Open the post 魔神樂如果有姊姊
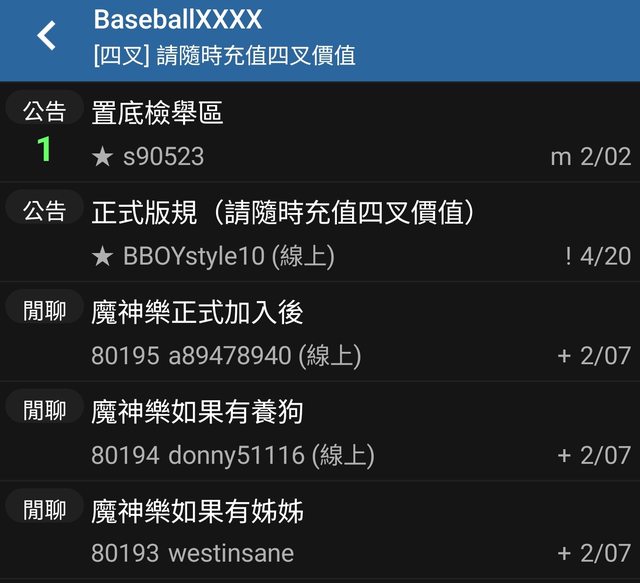This screenshot has height=583, width=640. (197, 512)
